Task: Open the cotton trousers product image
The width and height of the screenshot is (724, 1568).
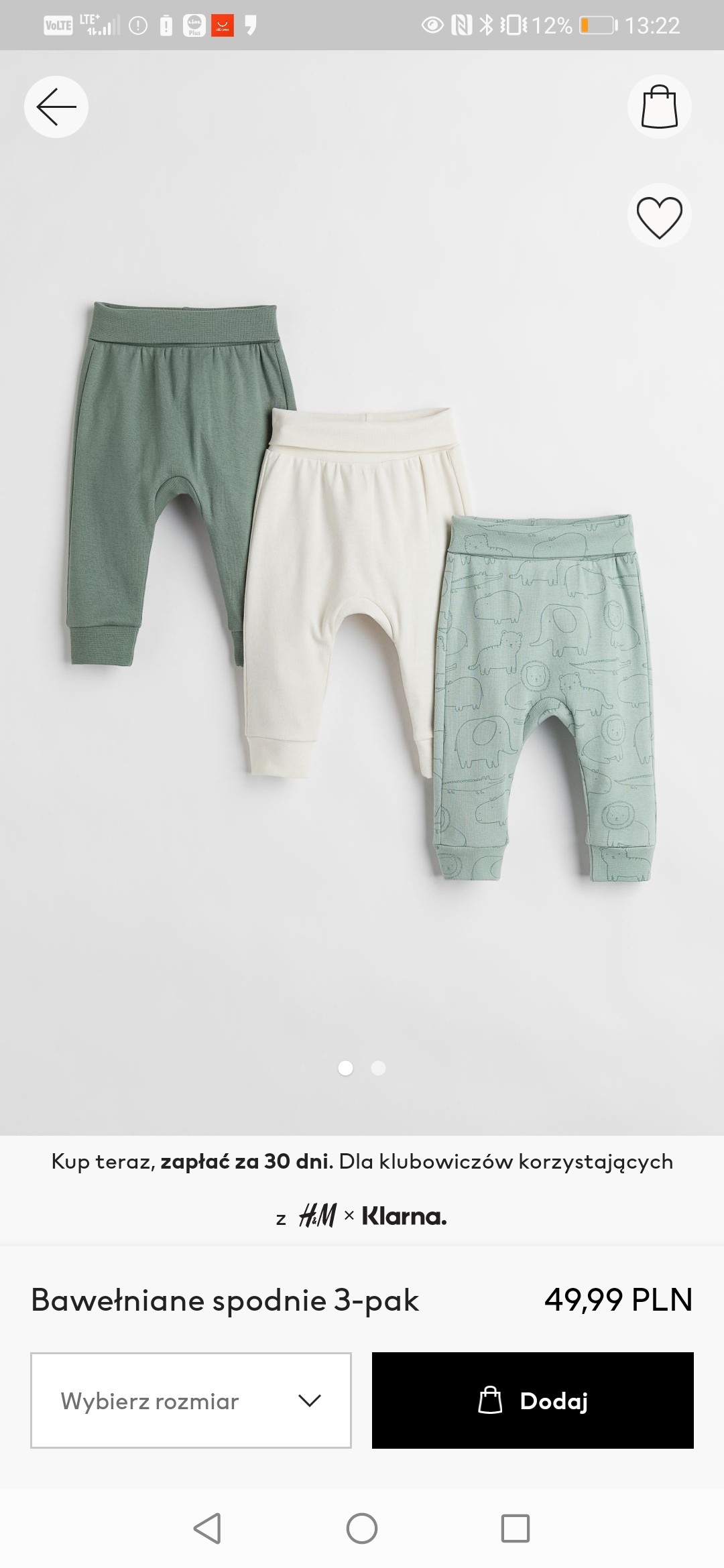Action: [x=362, y=590]
